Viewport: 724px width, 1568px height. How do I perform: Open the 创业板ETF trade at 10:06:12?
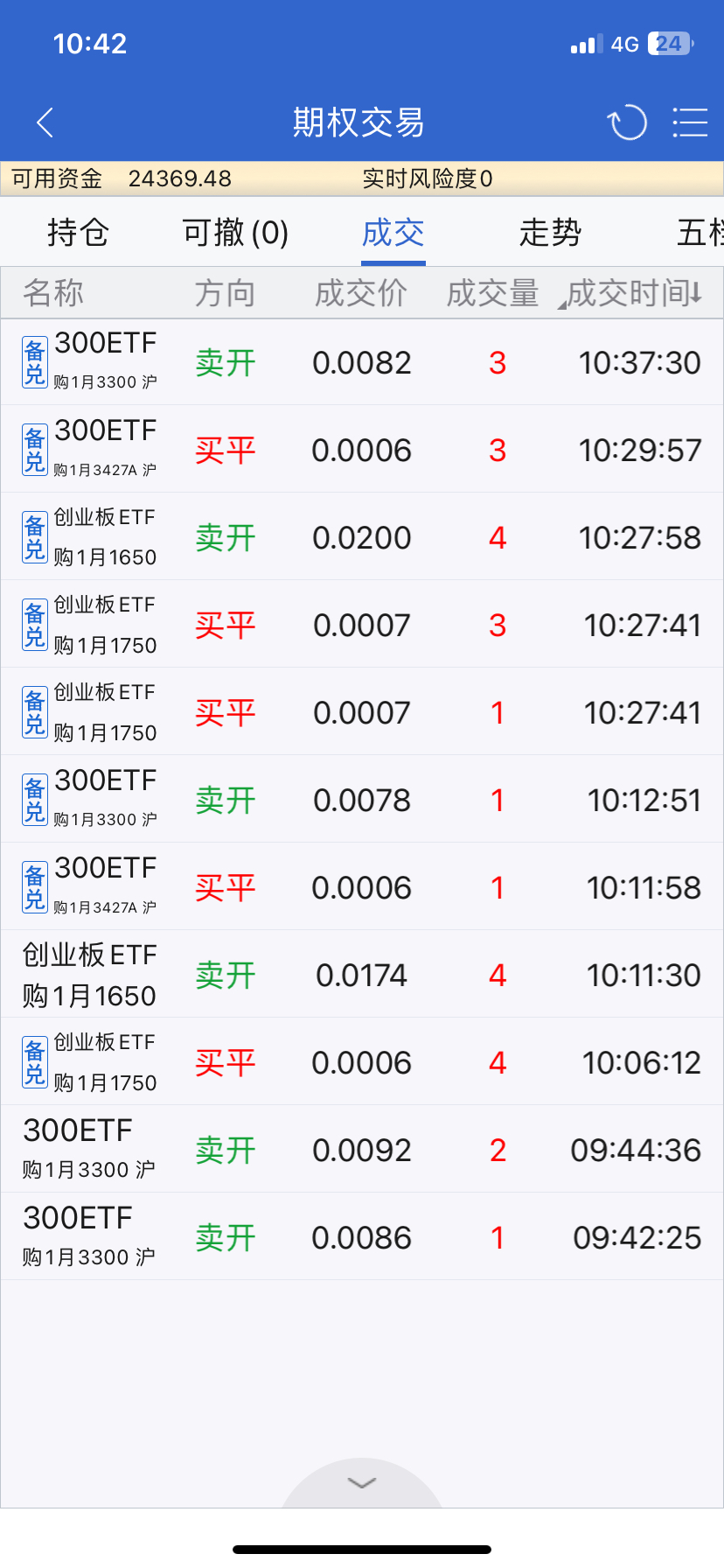pos(362,1062)
